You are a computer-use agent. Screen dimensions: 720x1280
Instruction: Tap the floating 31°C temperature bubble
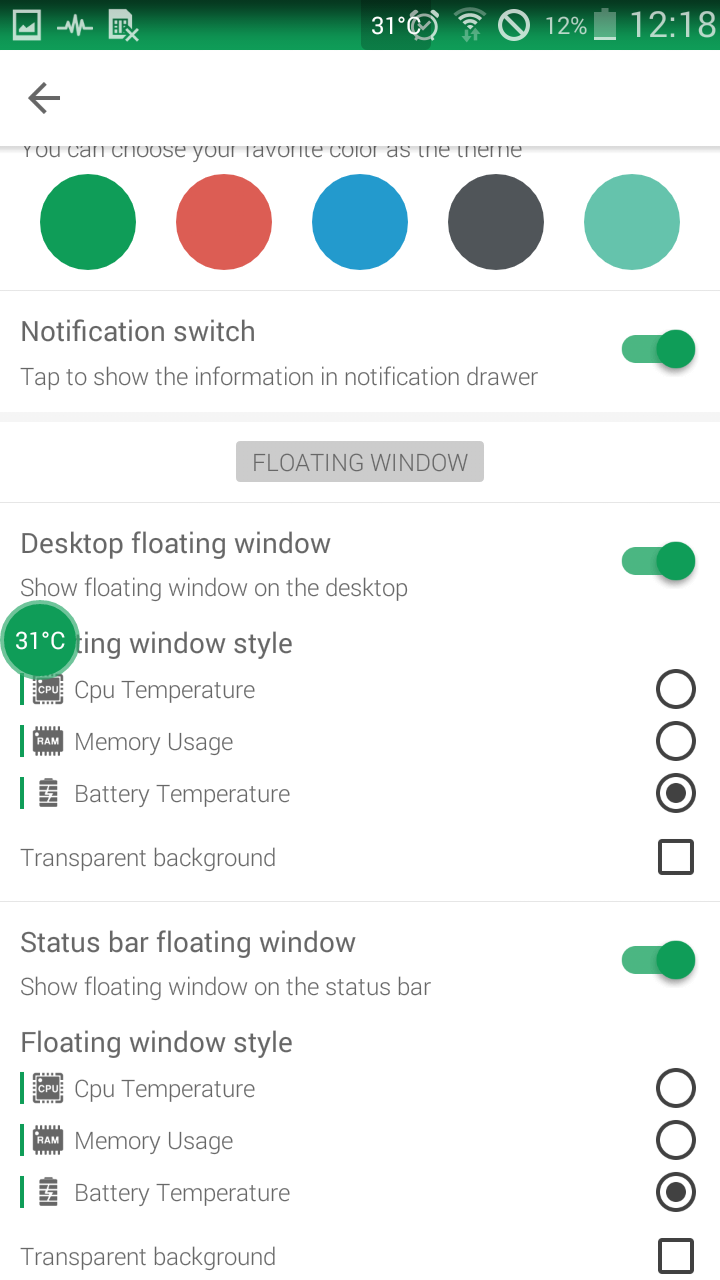point(40,641)
